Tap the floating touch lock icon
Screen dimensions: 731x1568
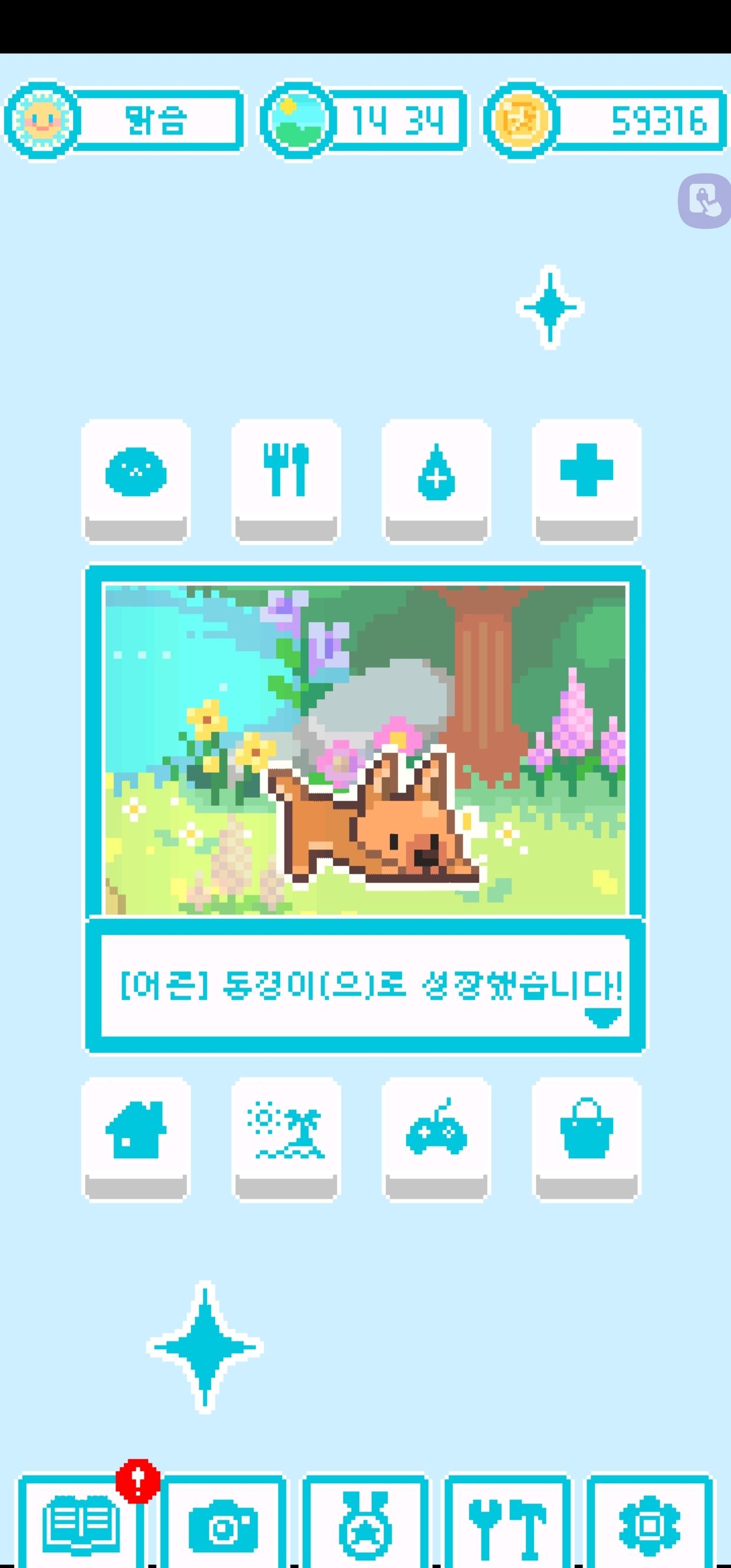[705, 201]
